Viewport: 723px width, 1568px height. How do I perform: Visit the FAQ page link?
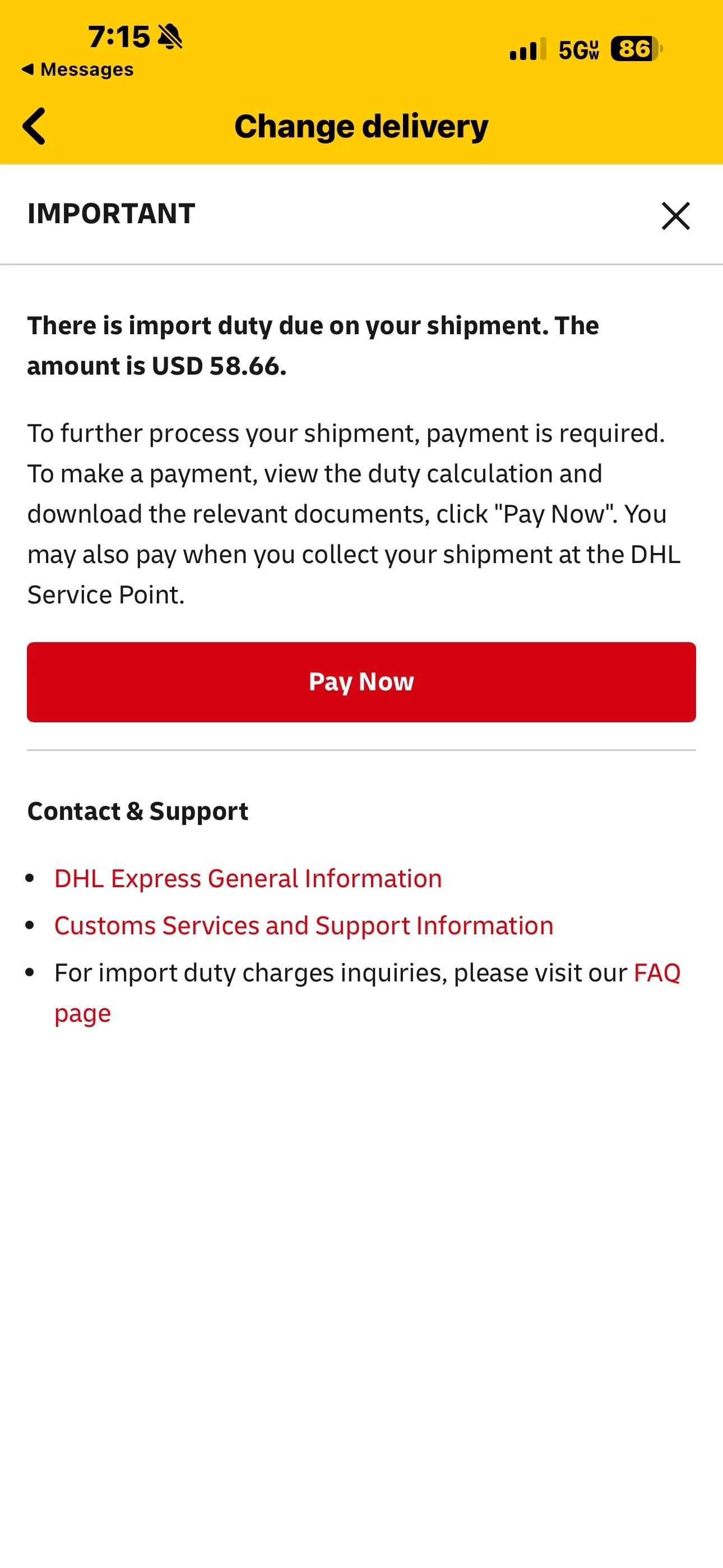656,972
